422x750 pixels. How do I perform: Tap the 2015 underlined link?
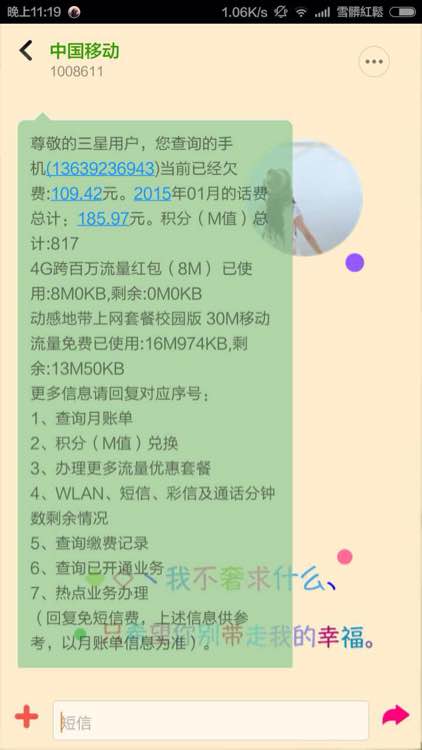click(152, 193)
